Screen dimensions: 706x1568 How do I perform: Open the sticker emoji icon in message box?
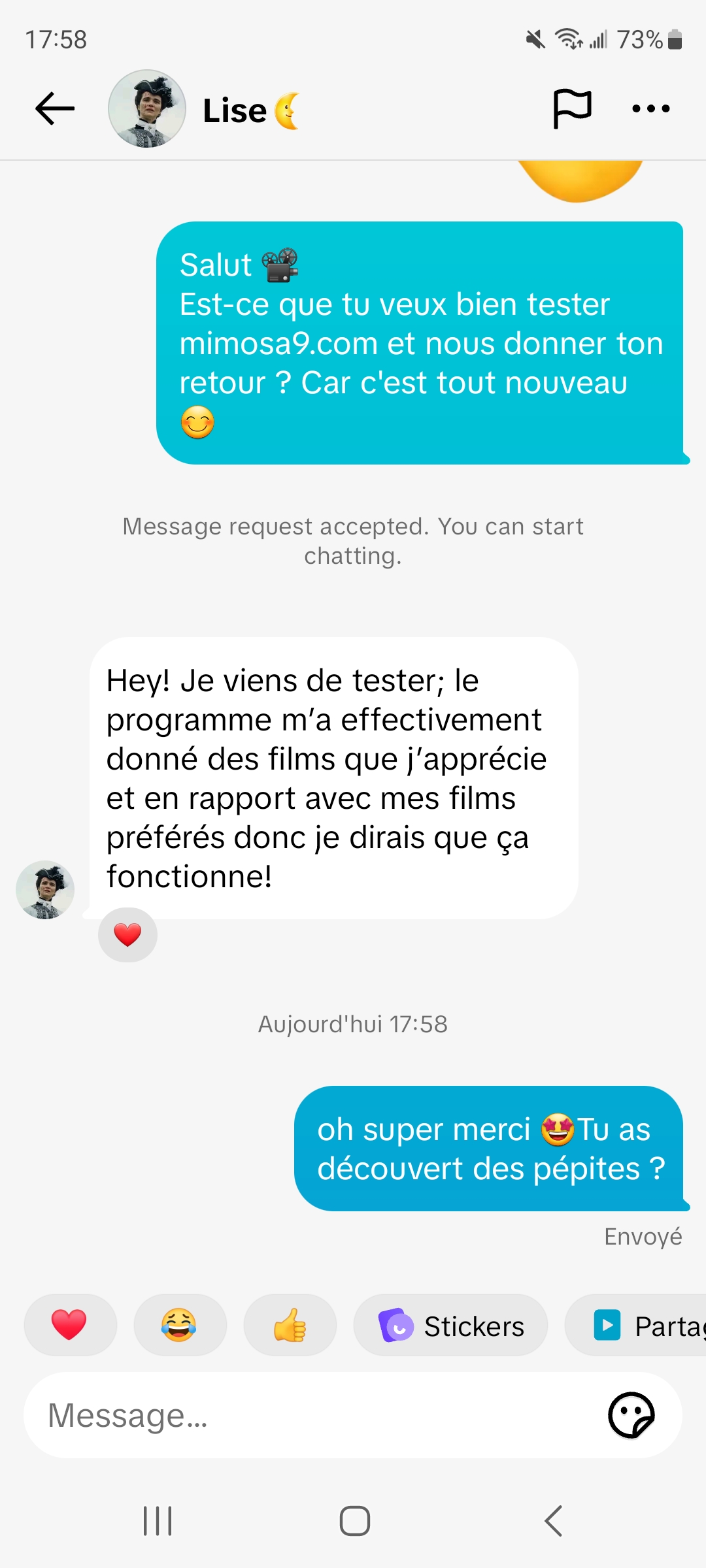tap(631, 1416)
